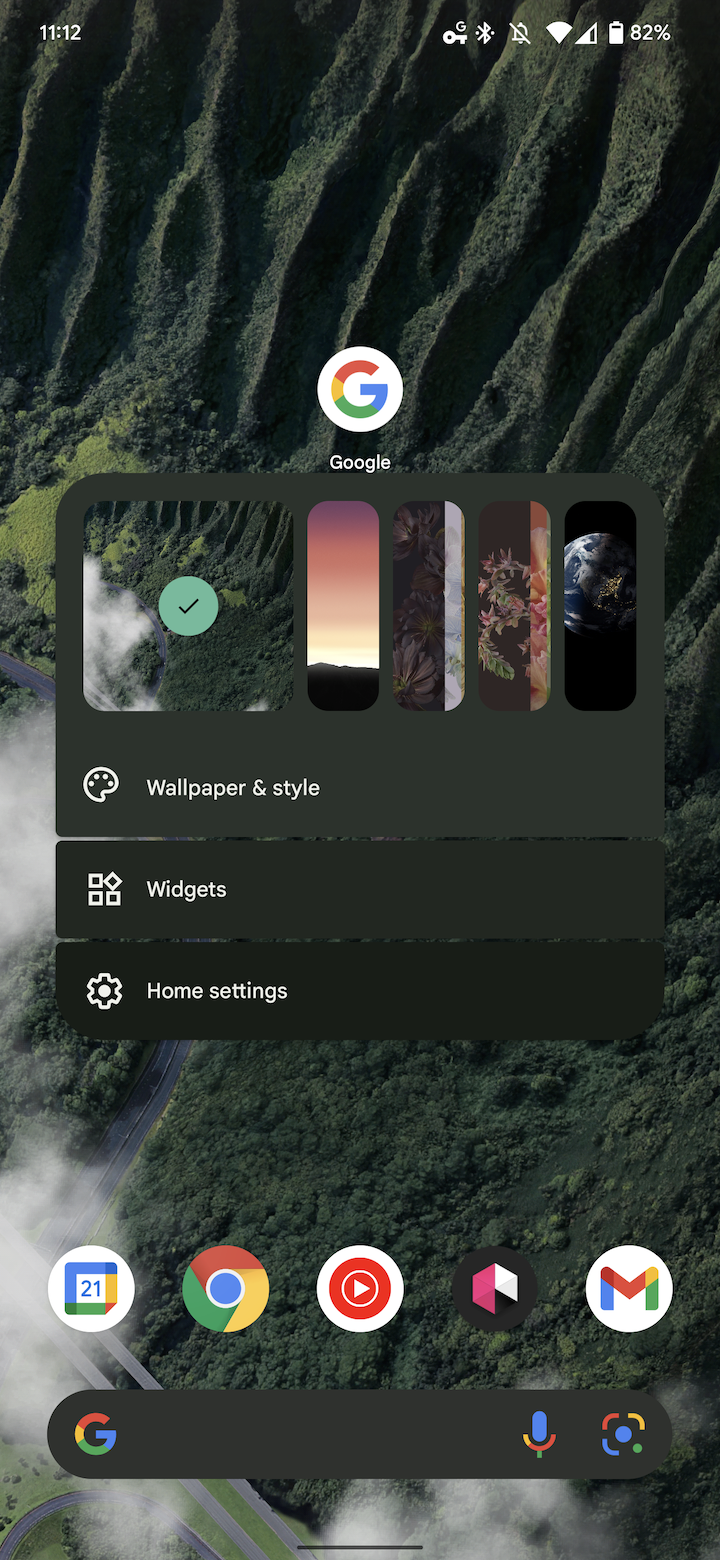Open YouTube Music app
The image size is (720, 1560).
[360, 1288]
